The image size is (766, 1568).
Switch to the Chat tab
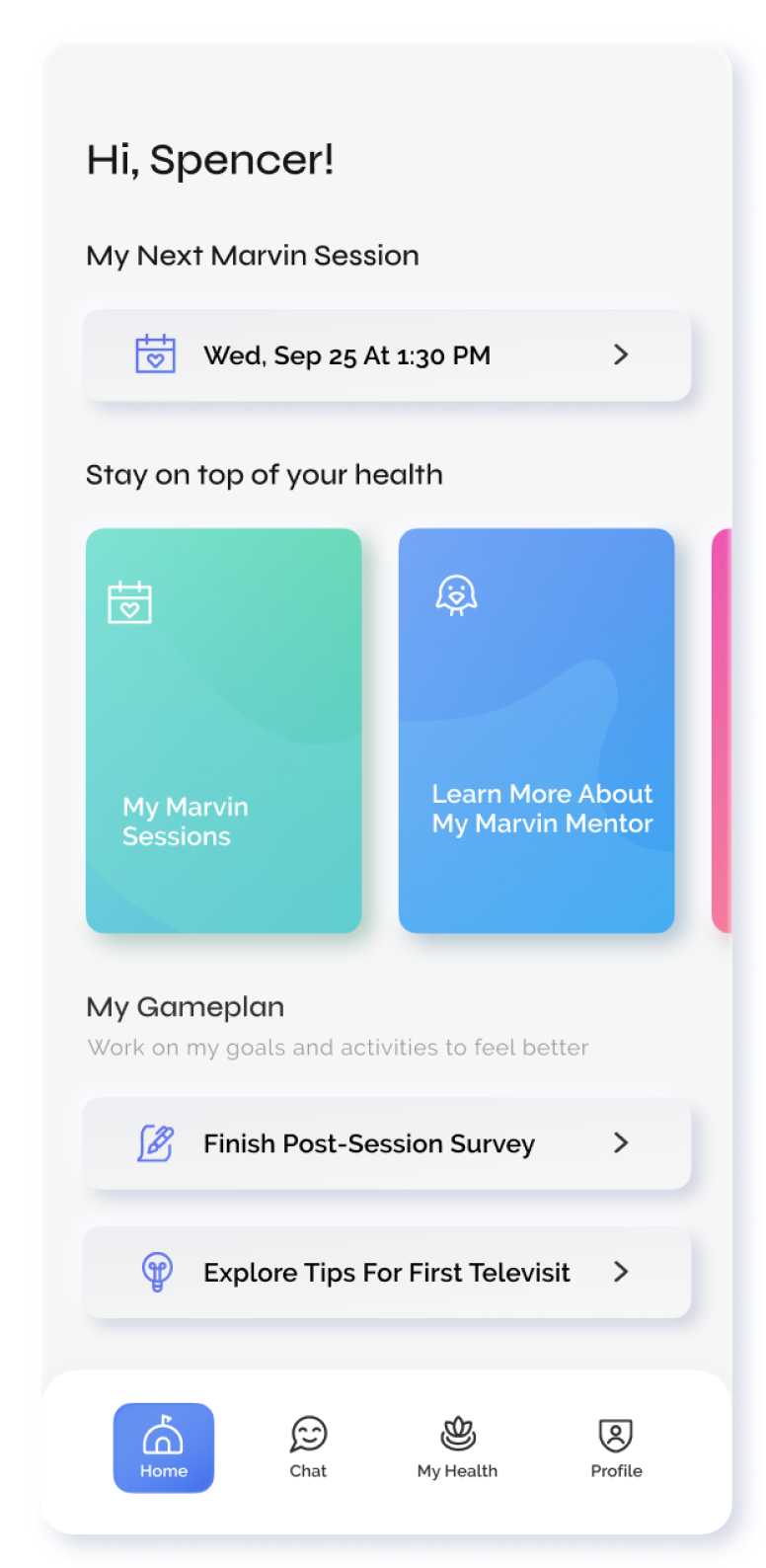click(x=308, y=1448)
